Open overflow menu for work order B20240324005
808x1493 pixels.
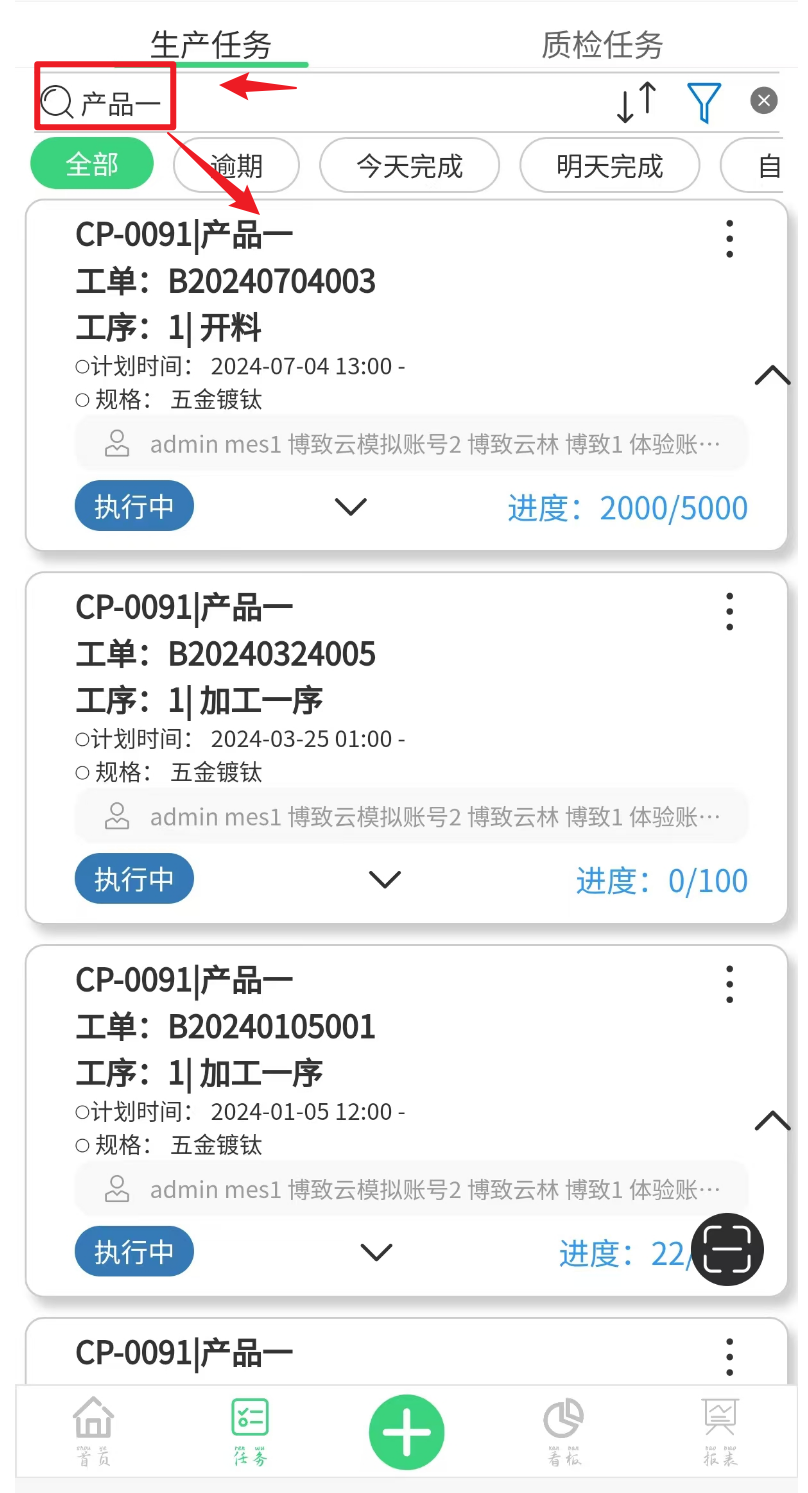(x=730, y=611)
